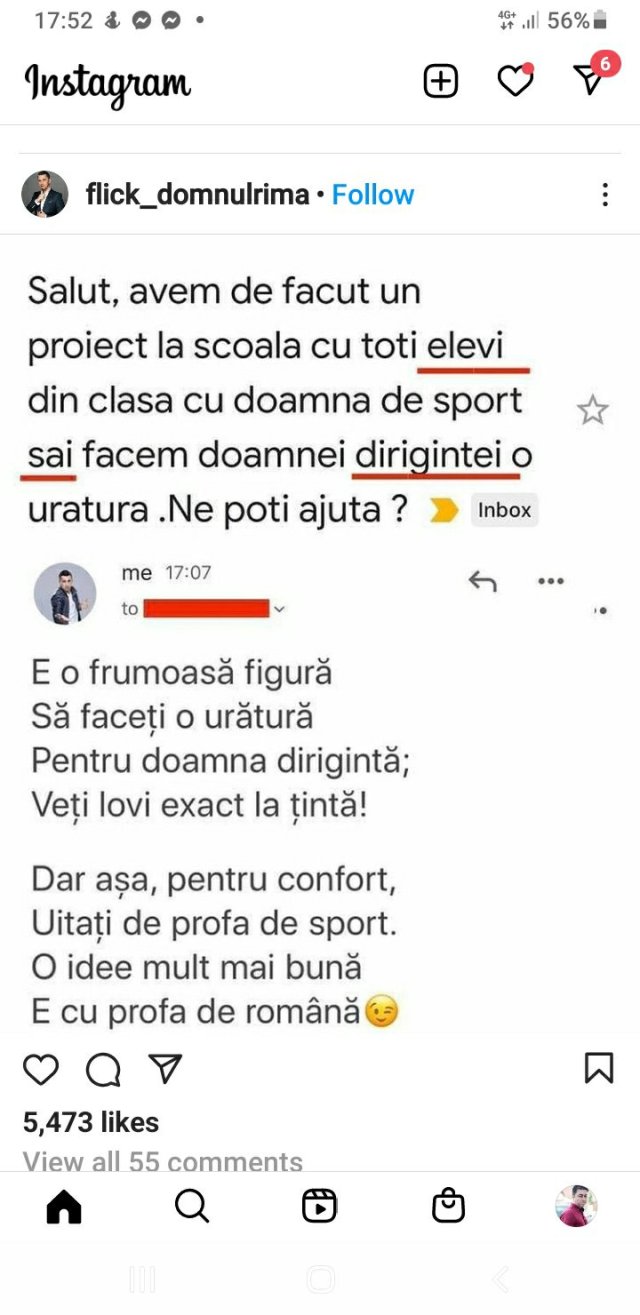This screenshot has width=640, height=1315.
Task: Save the post with bookmark icon
Action: coord(598,1068)
